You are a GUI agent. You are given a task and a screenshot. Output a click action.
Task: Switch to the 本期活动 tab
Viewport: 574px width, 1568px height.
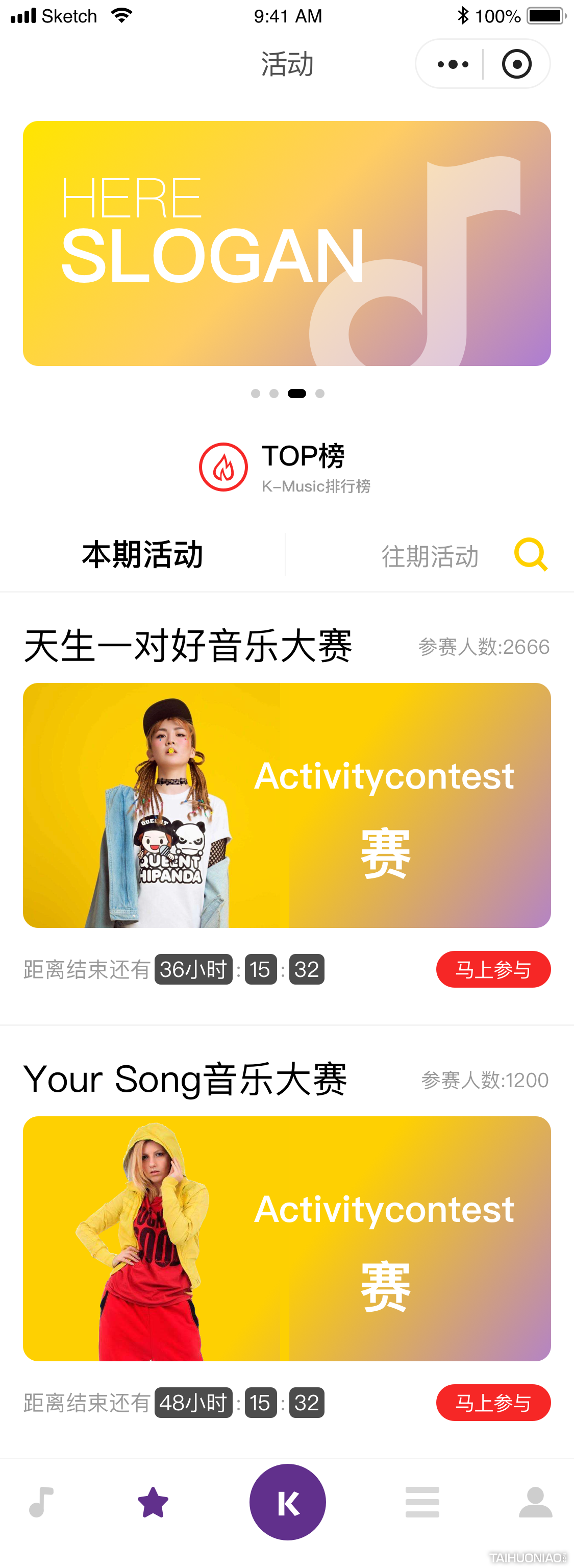142,554
